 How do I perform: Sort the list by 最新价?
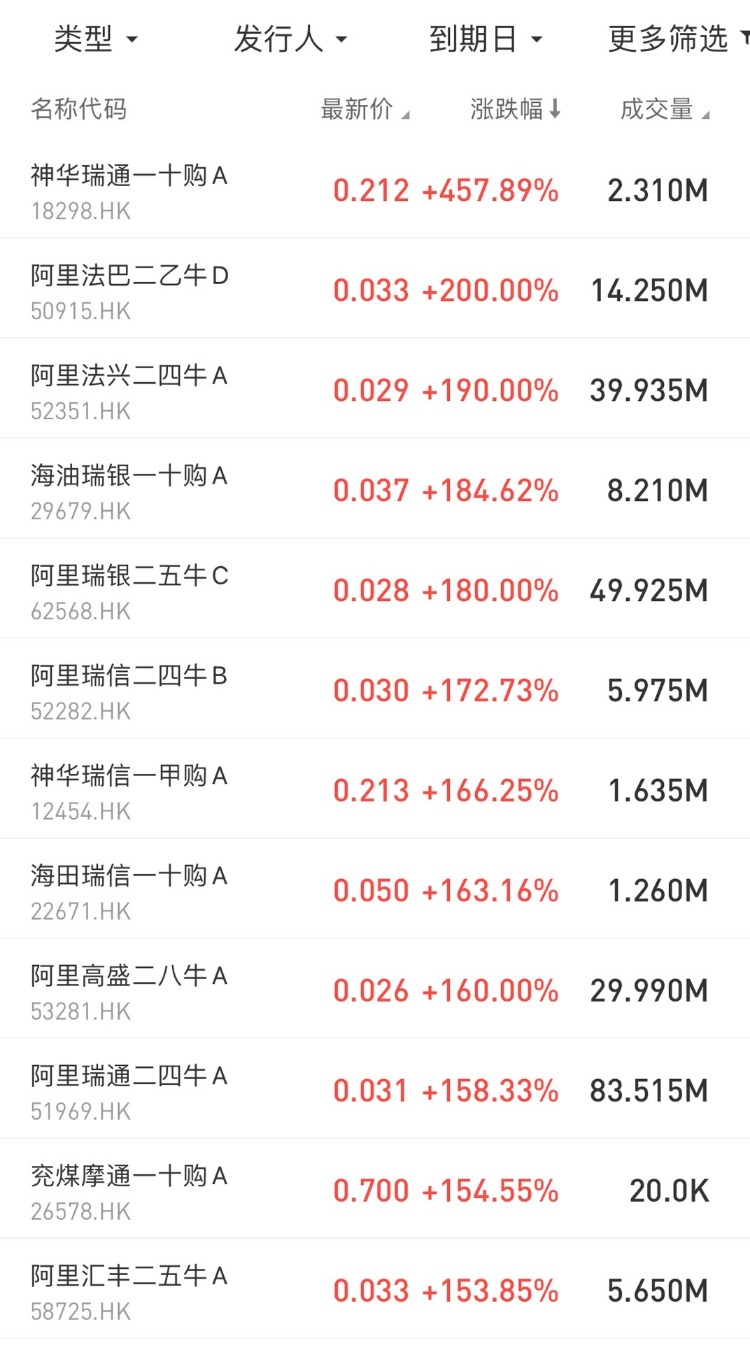tap(365, 110)
